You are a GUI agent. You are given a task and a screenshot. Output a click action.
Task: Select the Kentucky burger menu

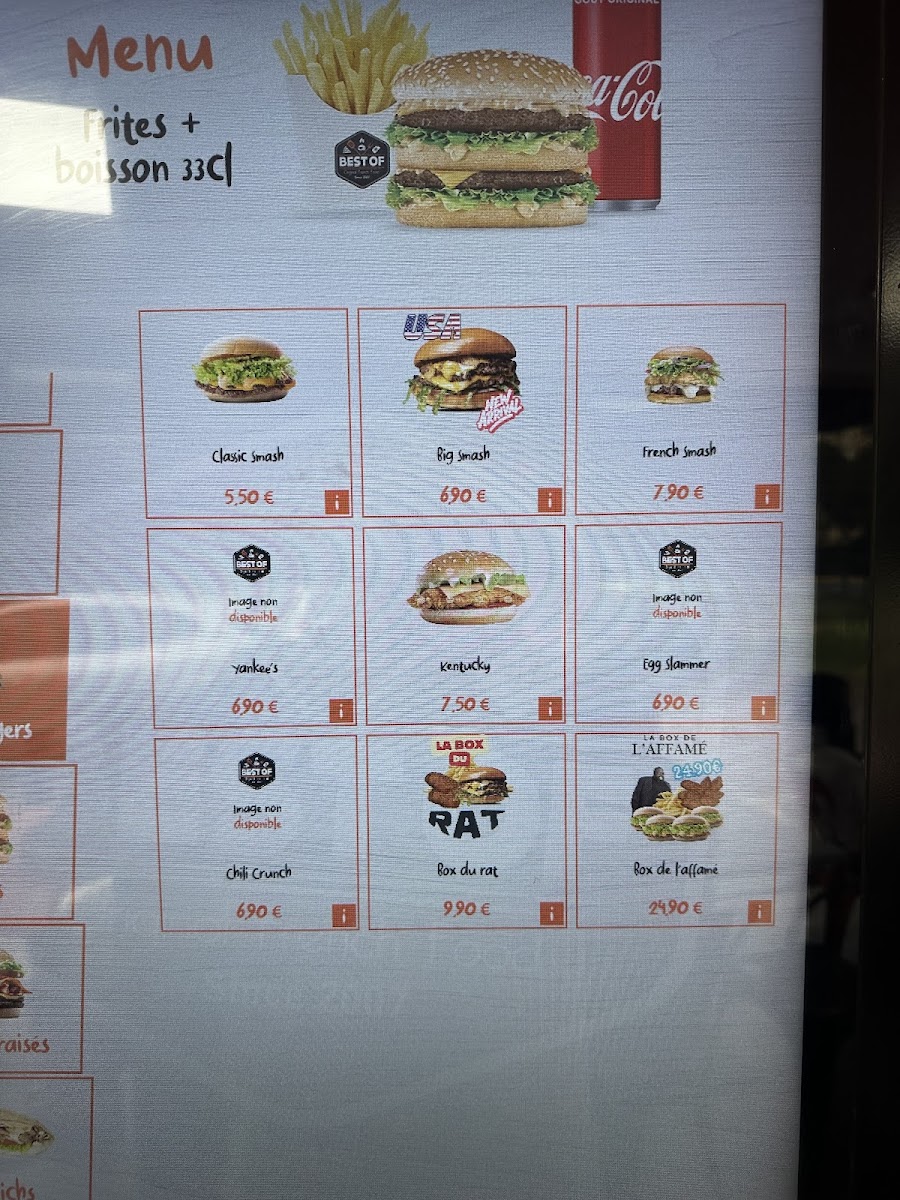tap(465, 622)
